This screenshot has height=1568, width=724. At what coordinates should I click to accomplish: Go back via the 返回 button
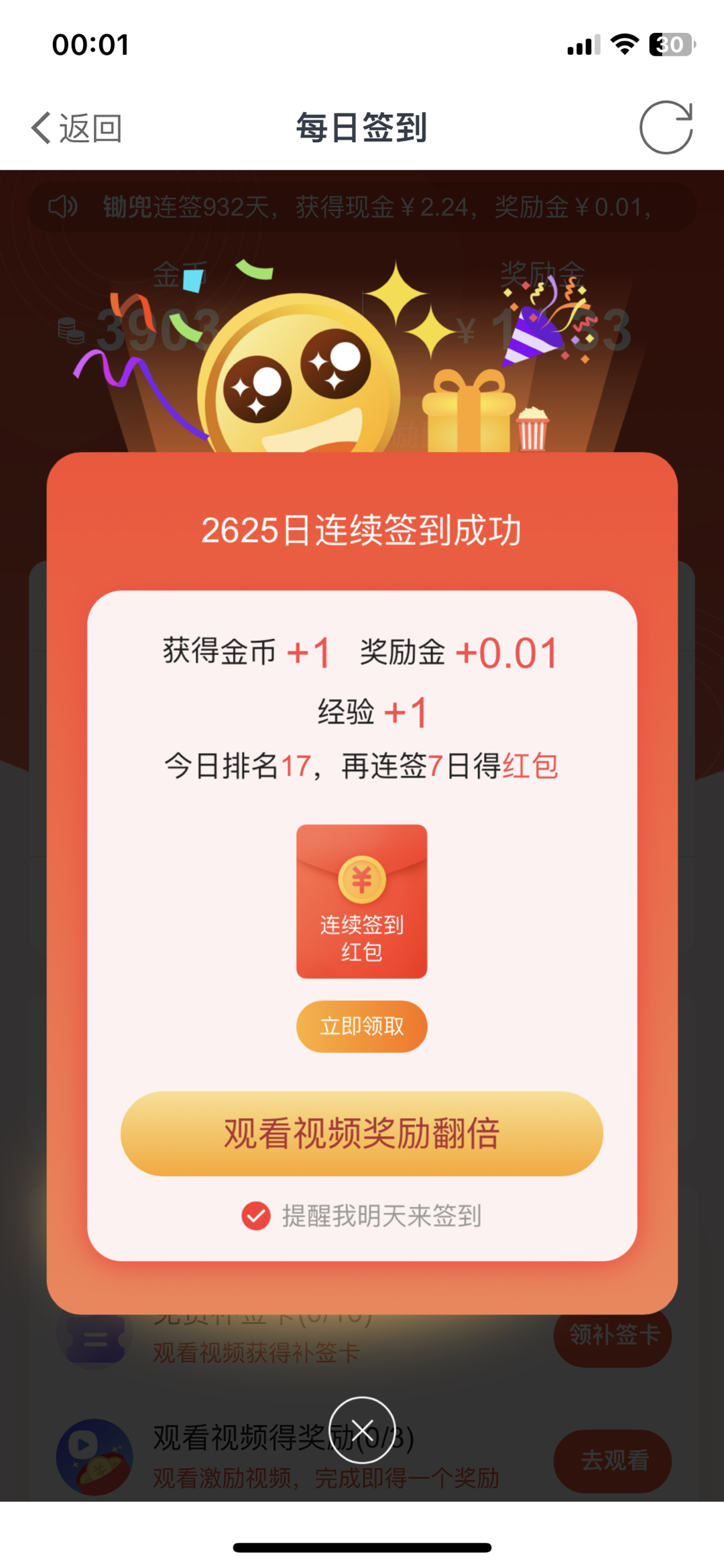pos(76,127)
